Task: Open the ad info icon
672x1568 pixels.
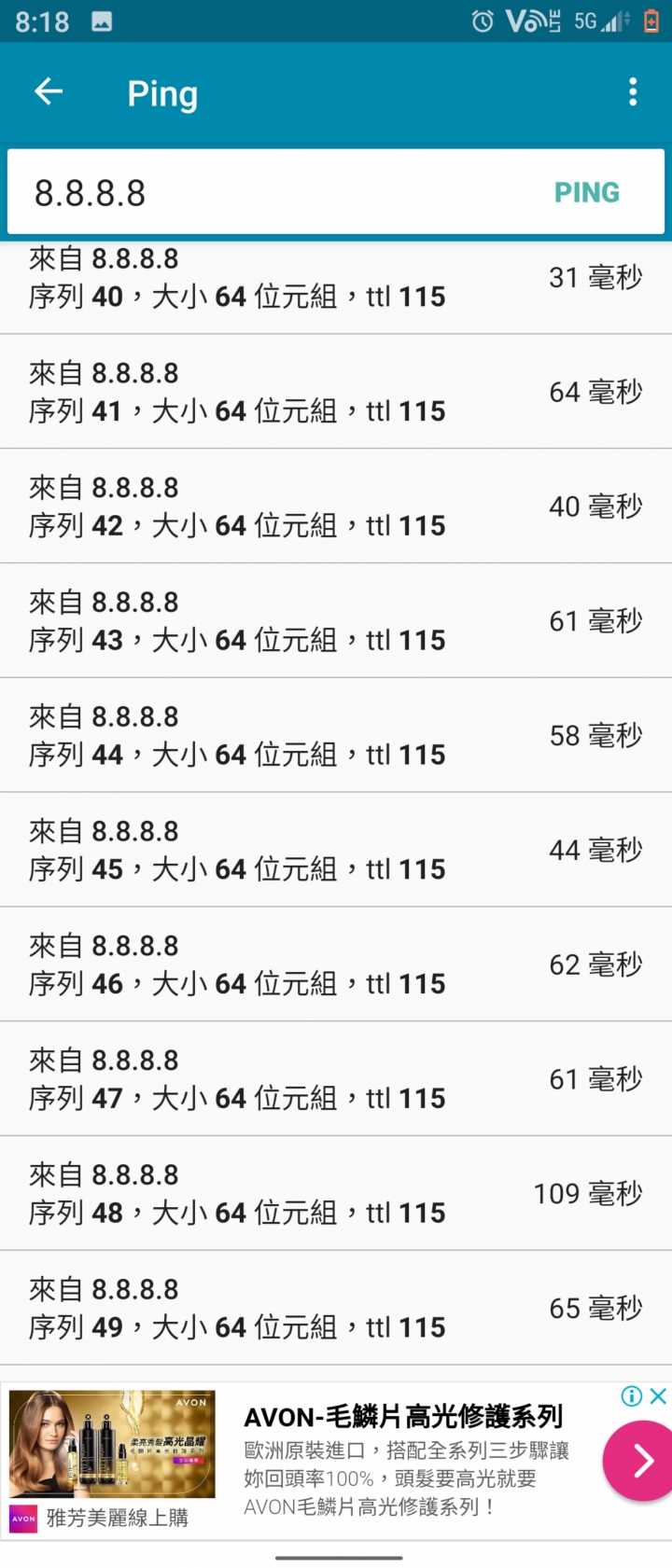Action: [x=632, y=1396]
